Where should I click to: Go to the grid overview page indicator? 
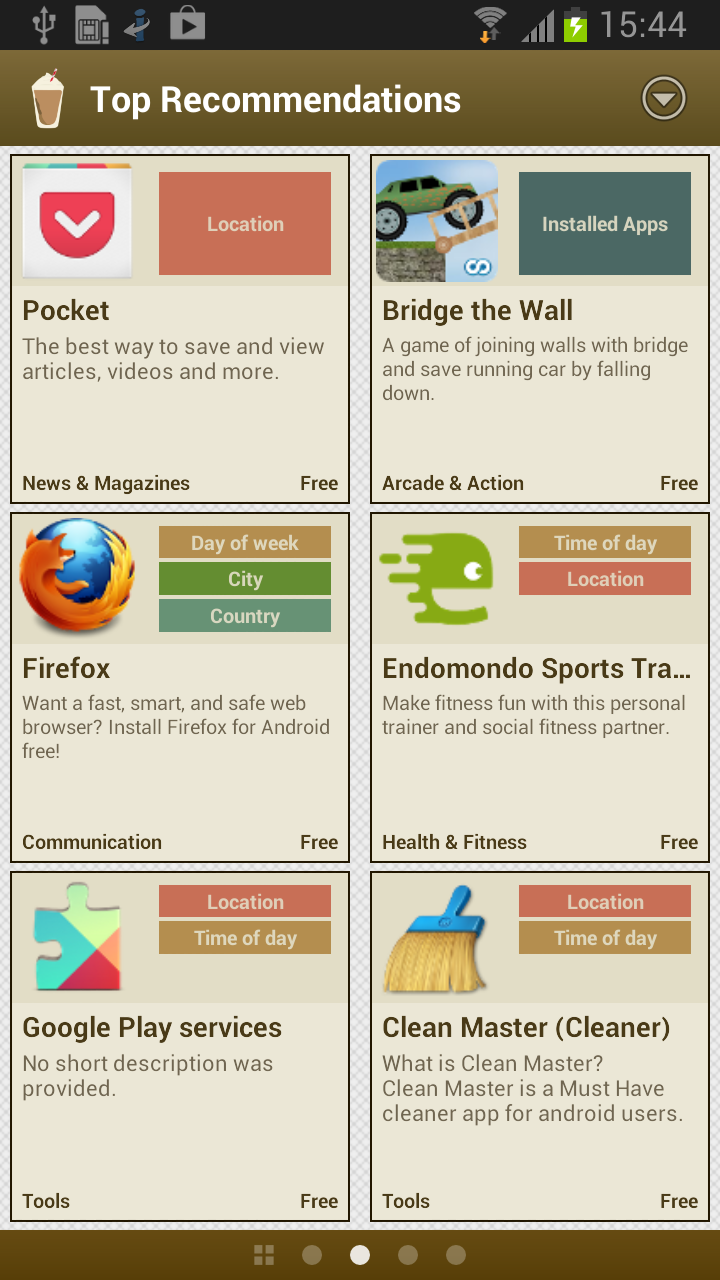pyautogui.click(x=264, y=1255)
